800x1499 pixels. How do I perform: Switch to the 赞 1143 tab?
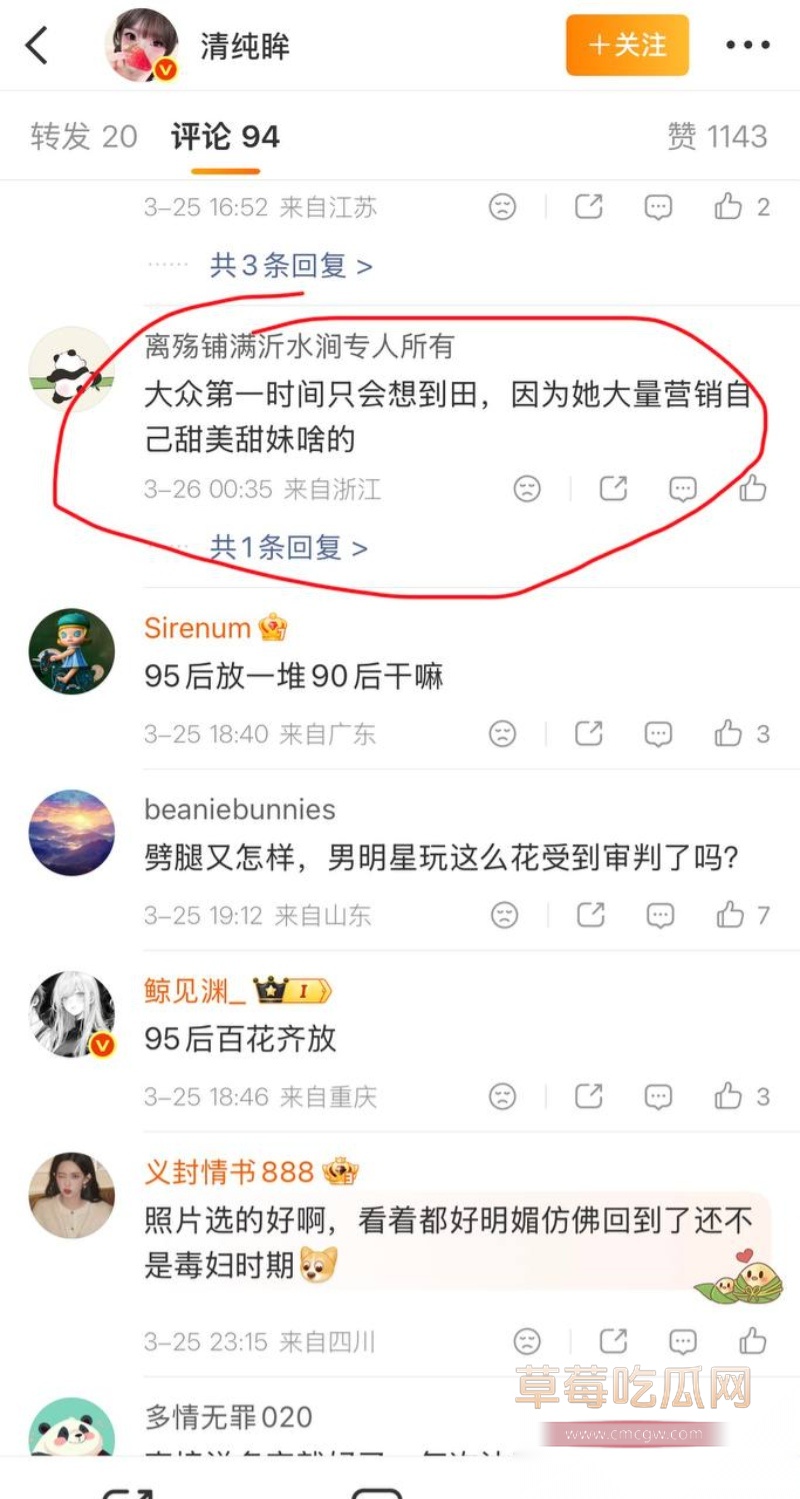click(717, 136)
